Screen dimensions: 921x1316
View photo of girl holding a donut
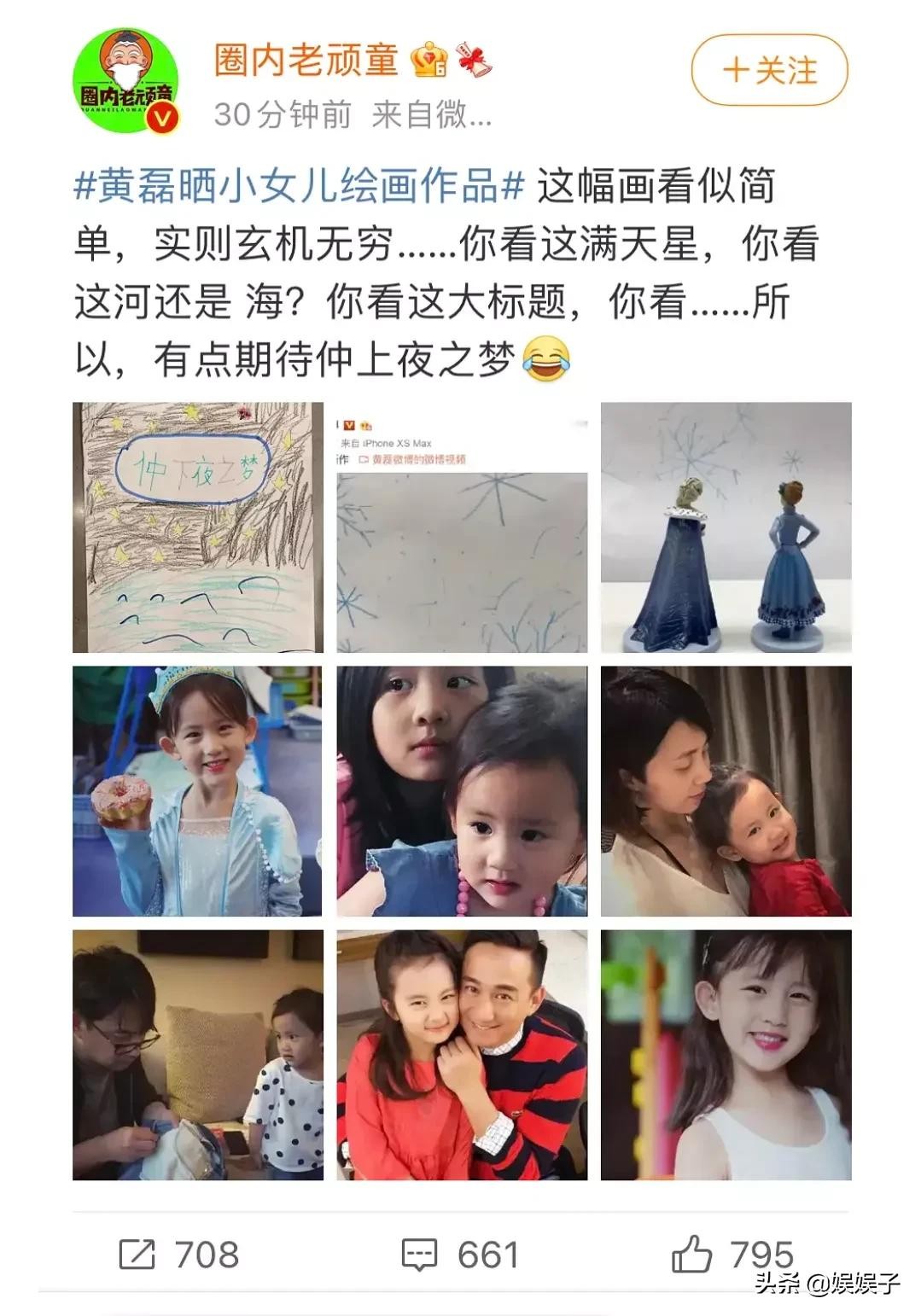coord(197,791)
